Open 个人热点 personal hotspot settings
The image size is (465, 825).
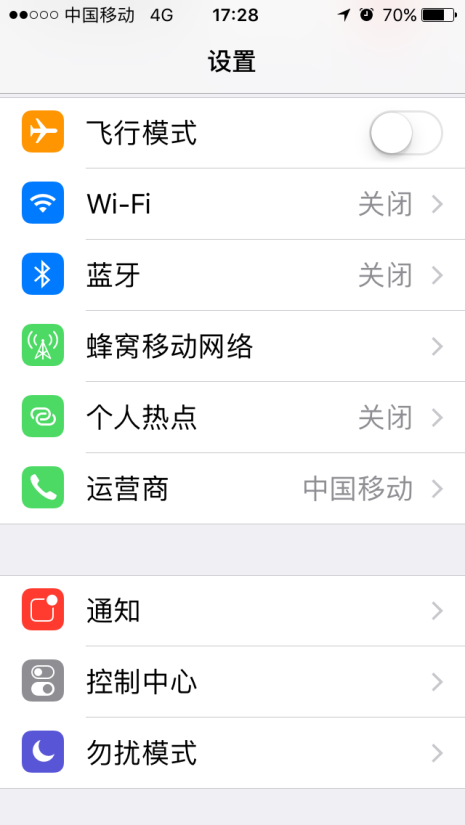[x=232, y=417]
